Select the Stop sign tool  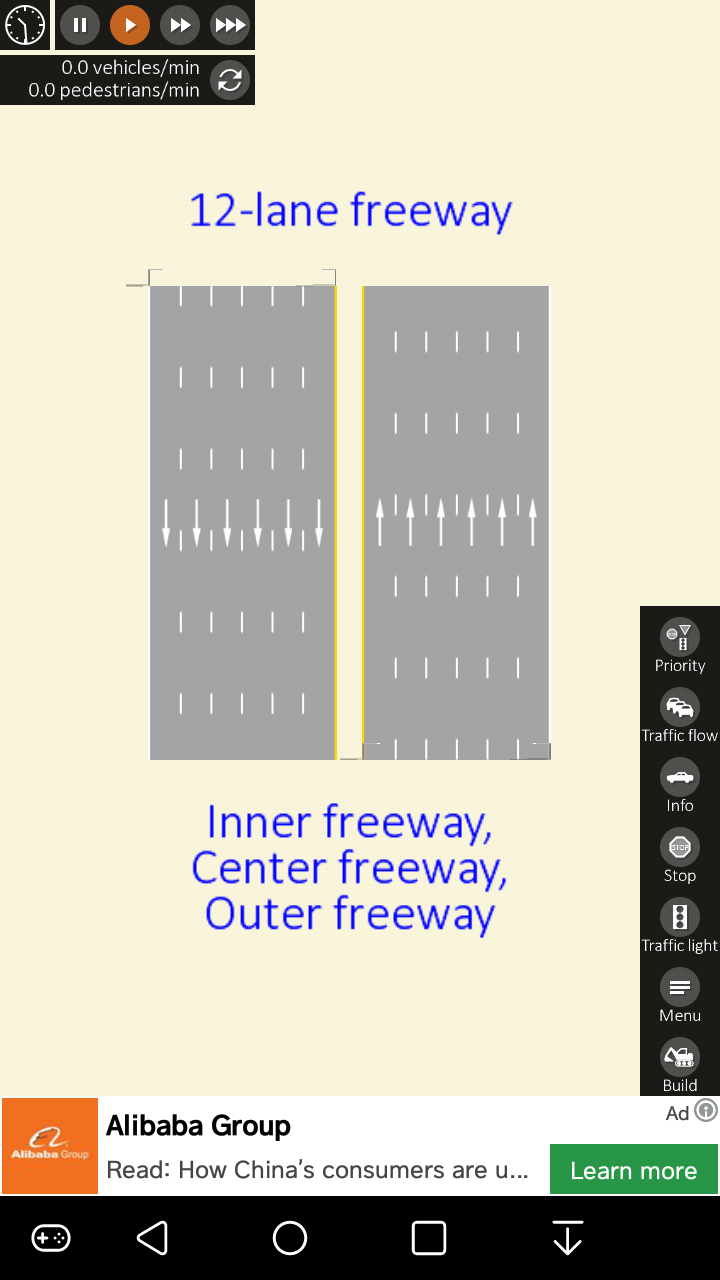tap(680, 856)
